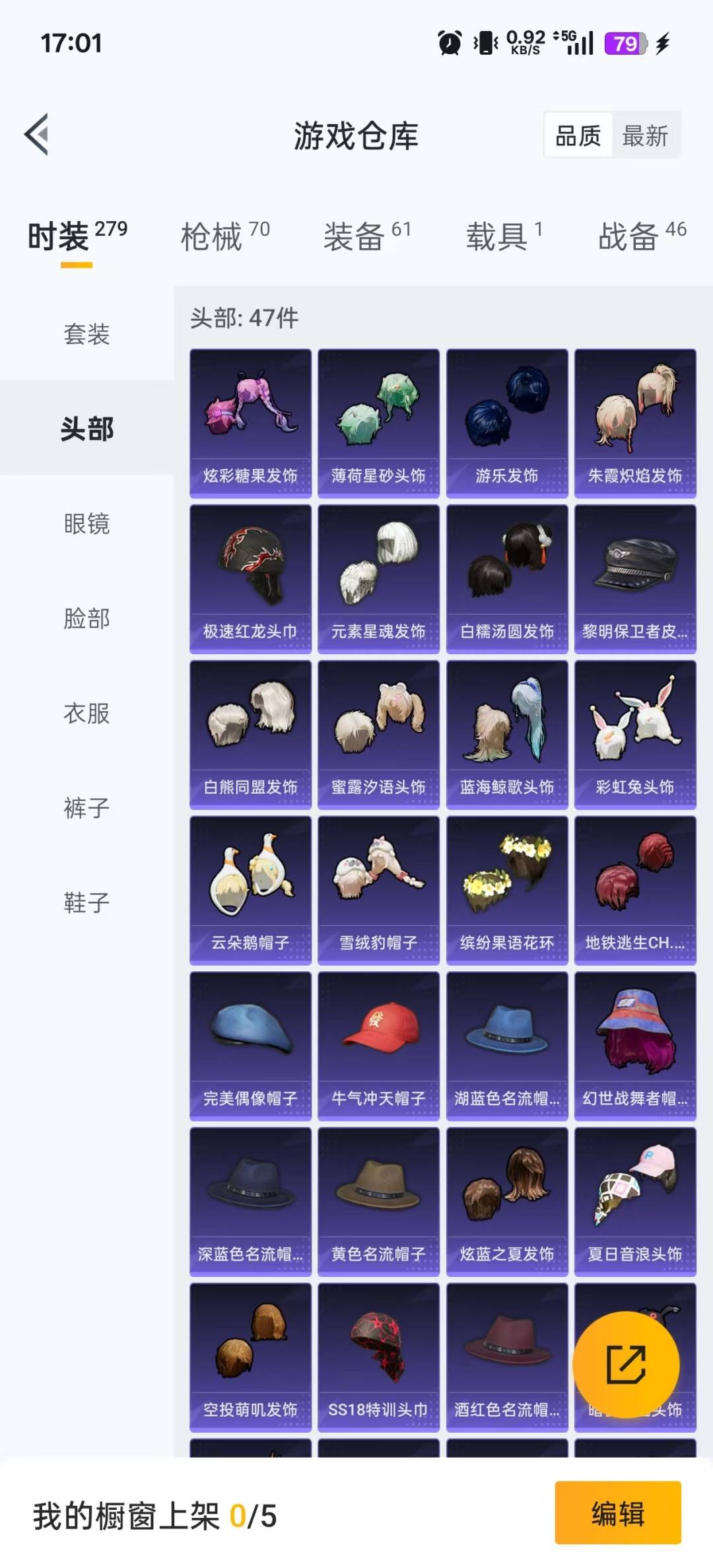The height and width of the screenshot is (1568, 713).
Task: Tap the battery indicator showing 79
Action: coord(623,44)
